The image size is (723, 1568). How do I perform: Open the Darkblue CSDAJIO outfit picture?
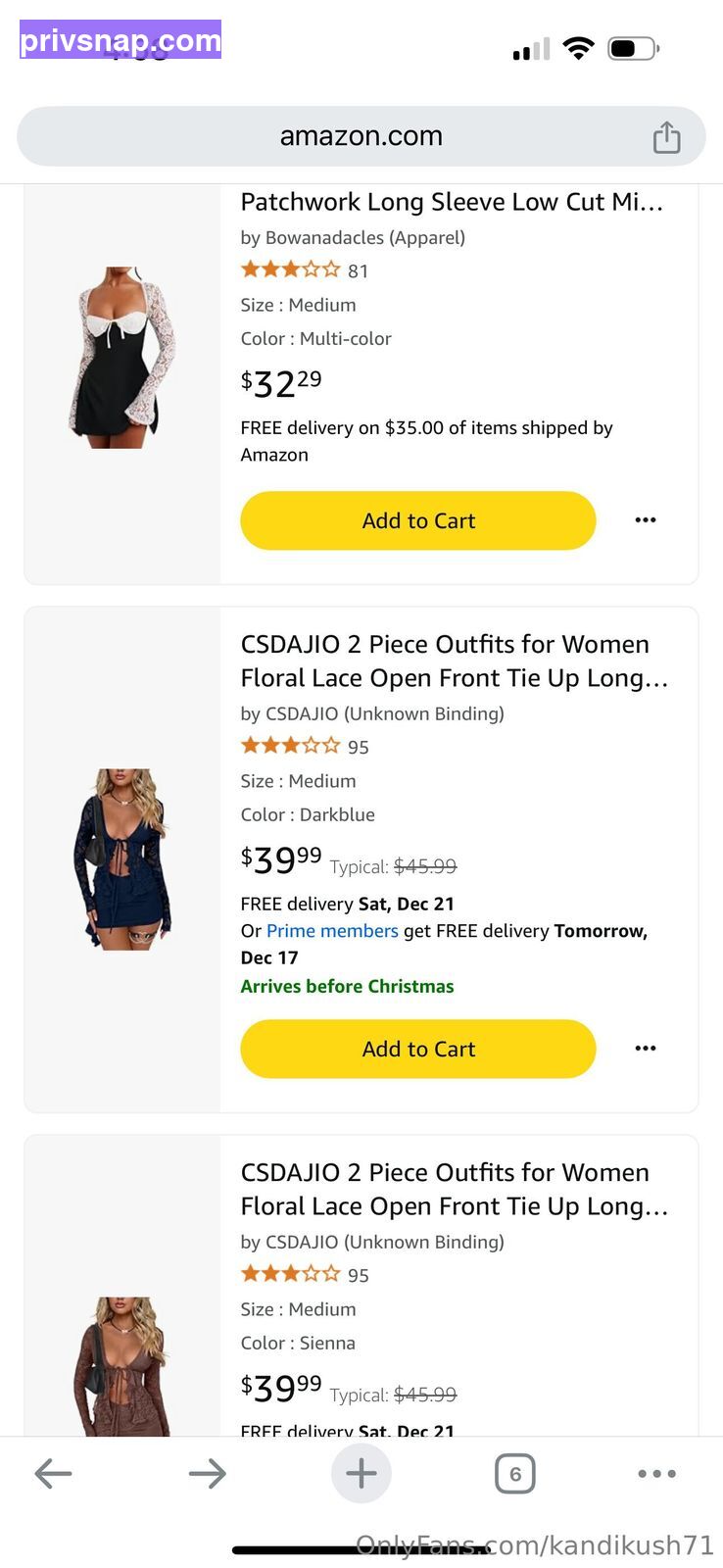tap(122, 859)
